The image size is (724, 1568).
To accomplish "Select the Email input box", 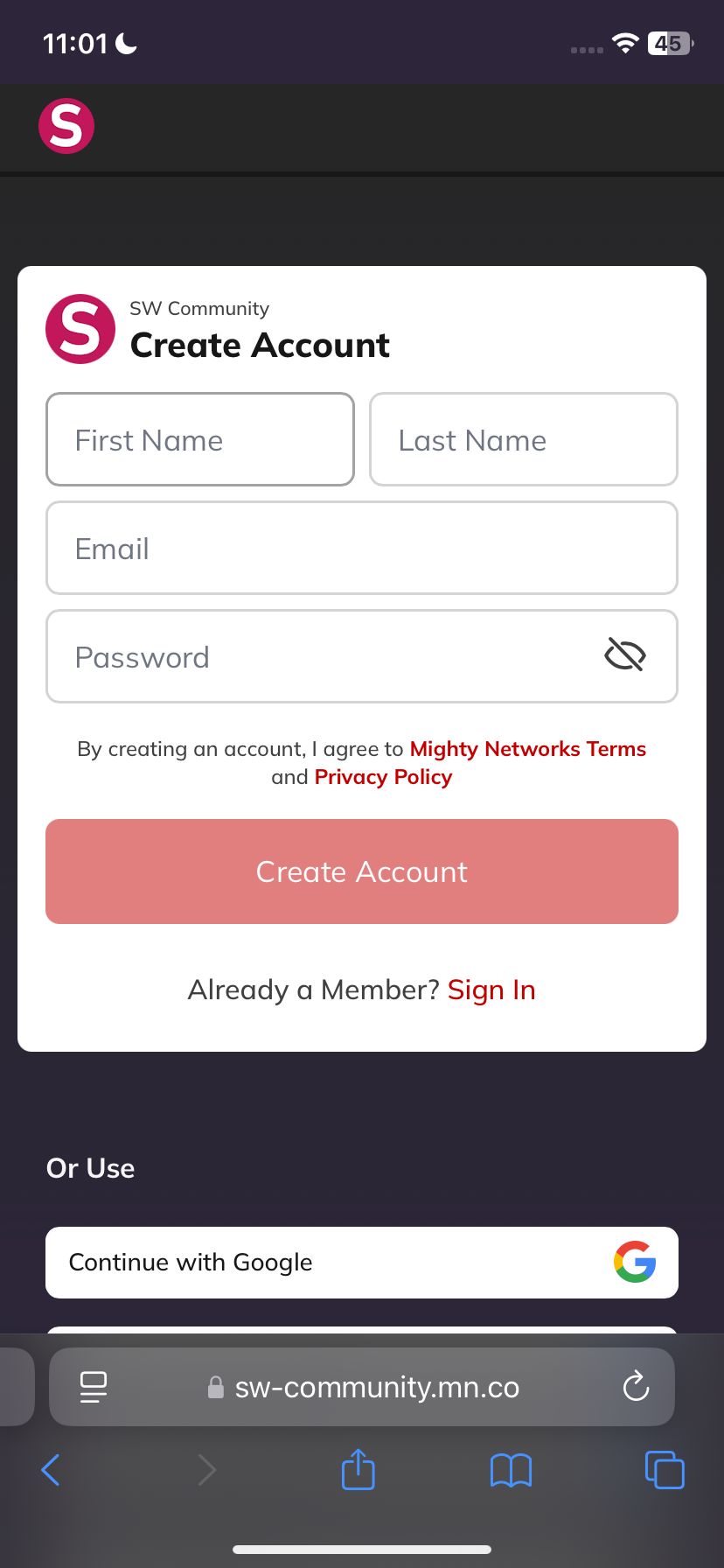I will [361, 549].
